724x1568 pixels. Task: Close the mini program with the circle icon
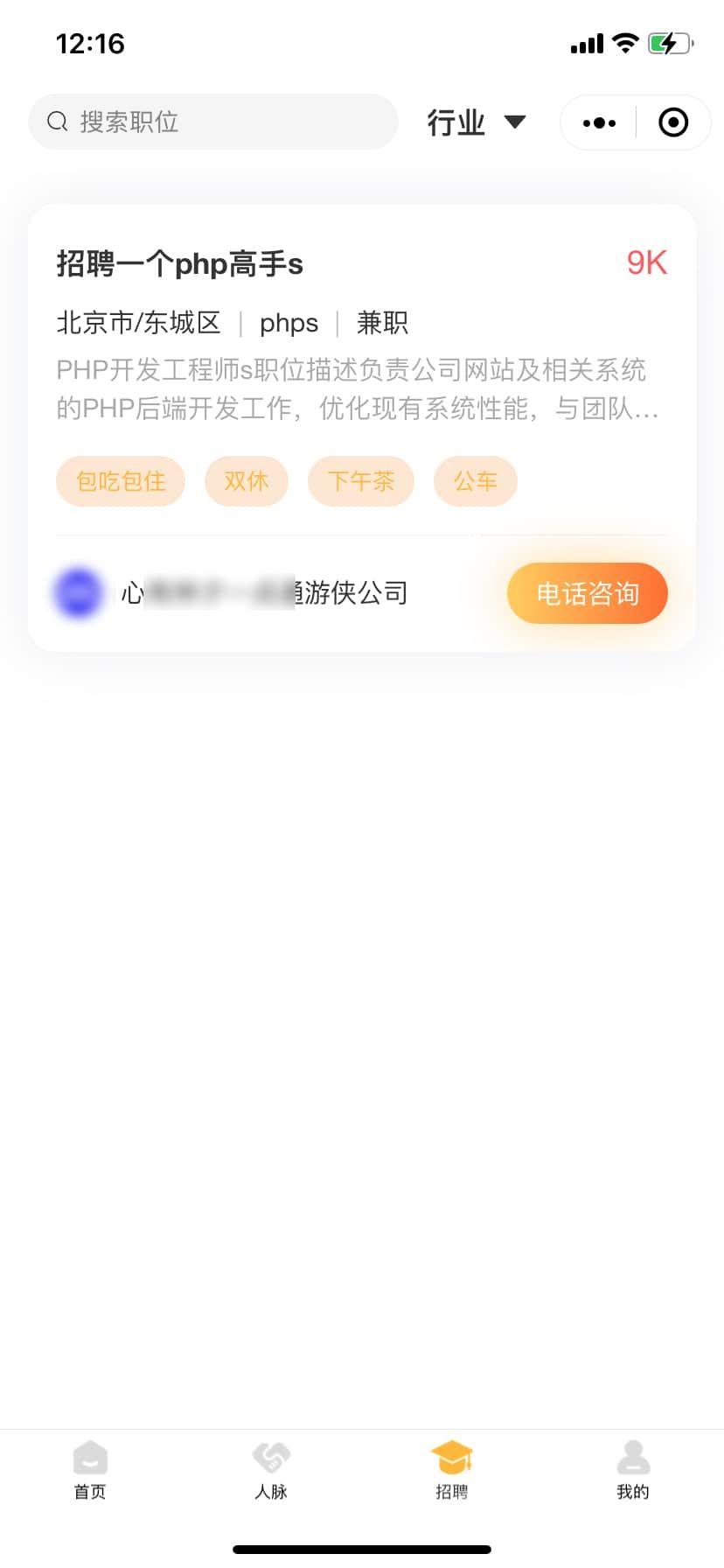point(672,122)
